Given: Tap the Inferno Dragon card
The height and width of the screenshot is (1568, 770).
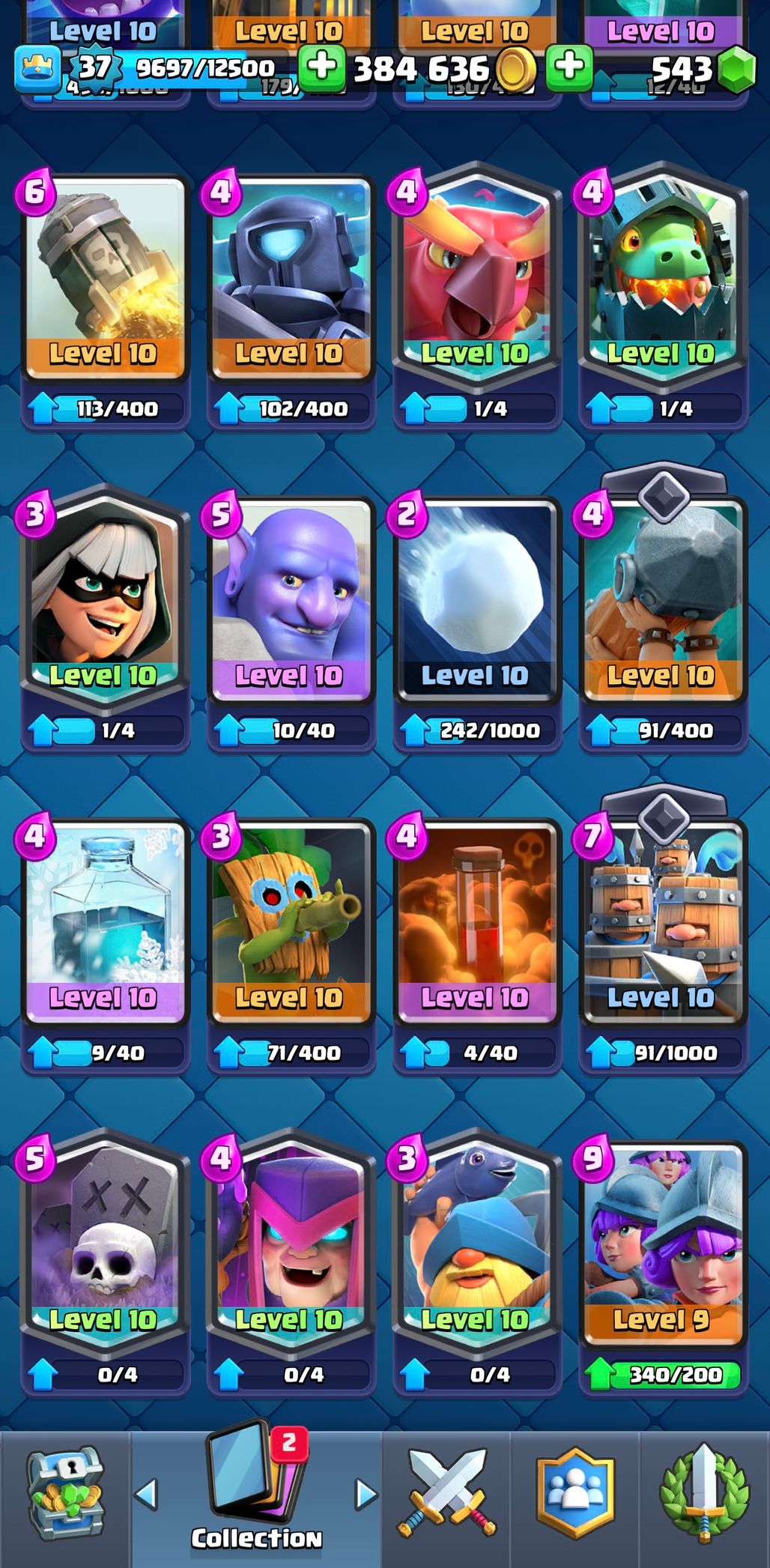Looking at the screenshot, I should coord(662,277).
